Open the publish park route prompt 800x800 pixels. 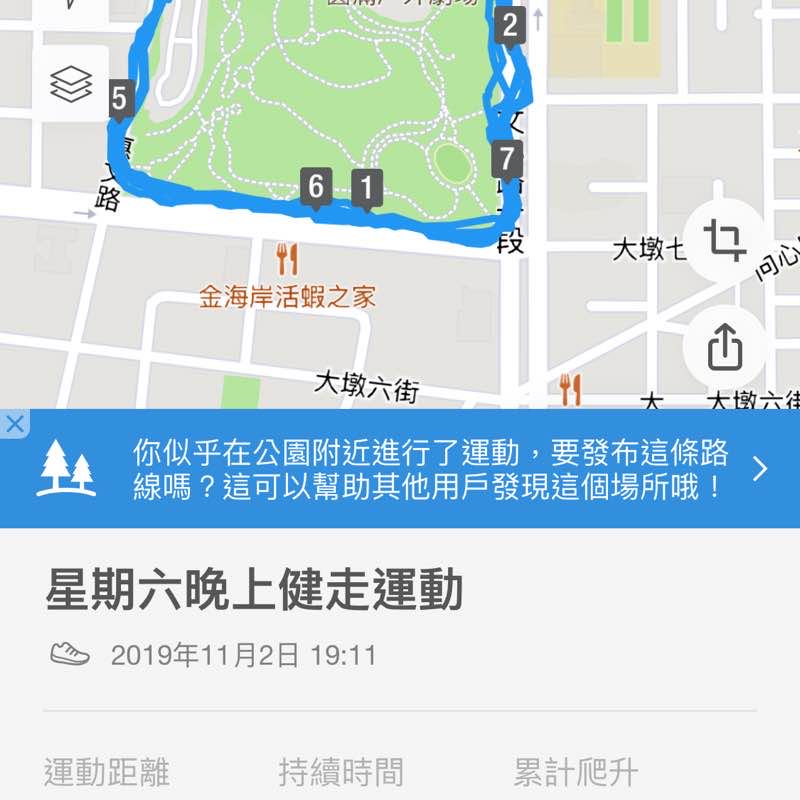(430, 469)
